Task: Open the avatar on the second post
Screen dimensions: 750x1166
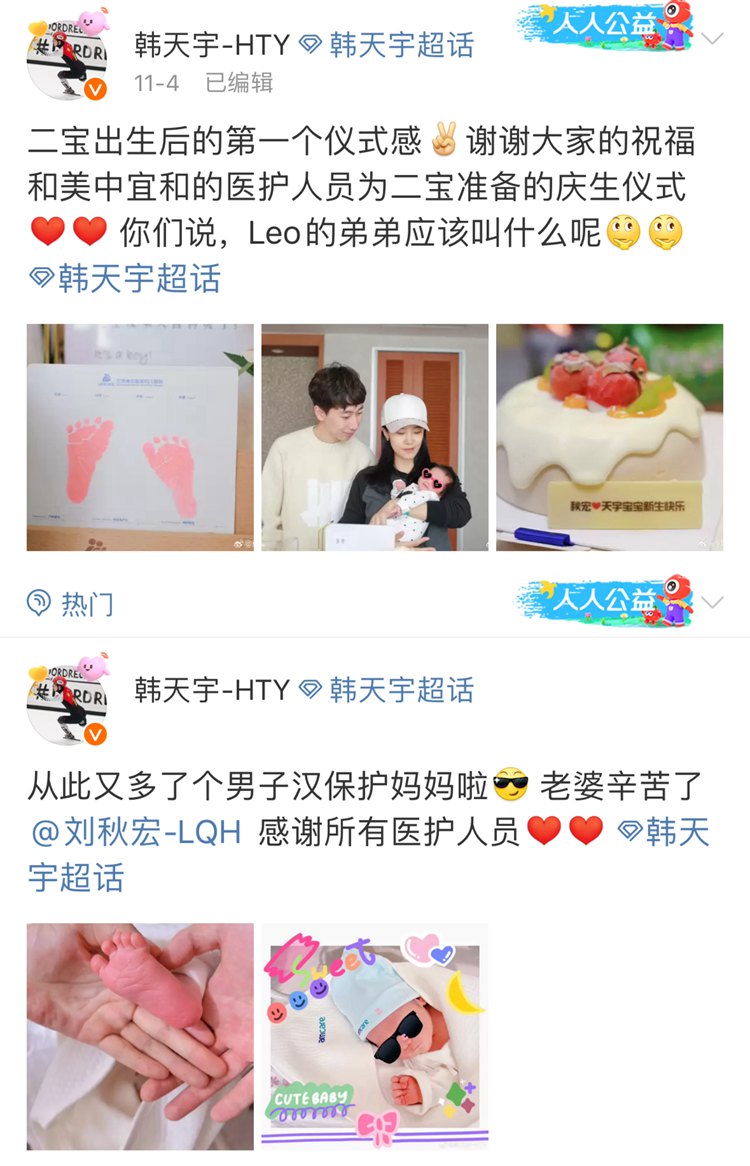Action: click(x=66, y=703)
